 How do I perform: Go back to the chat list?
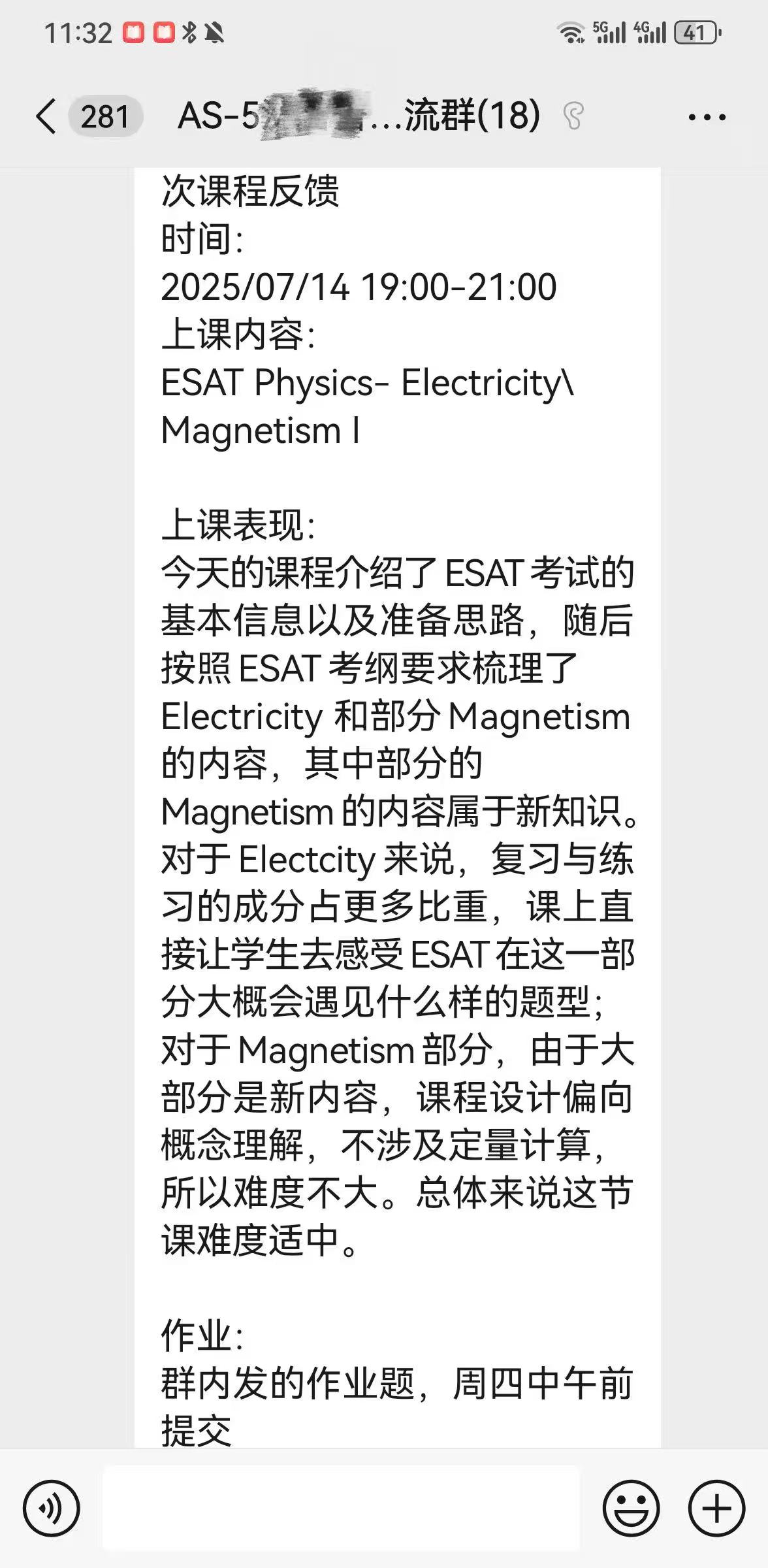pos(47,117)
